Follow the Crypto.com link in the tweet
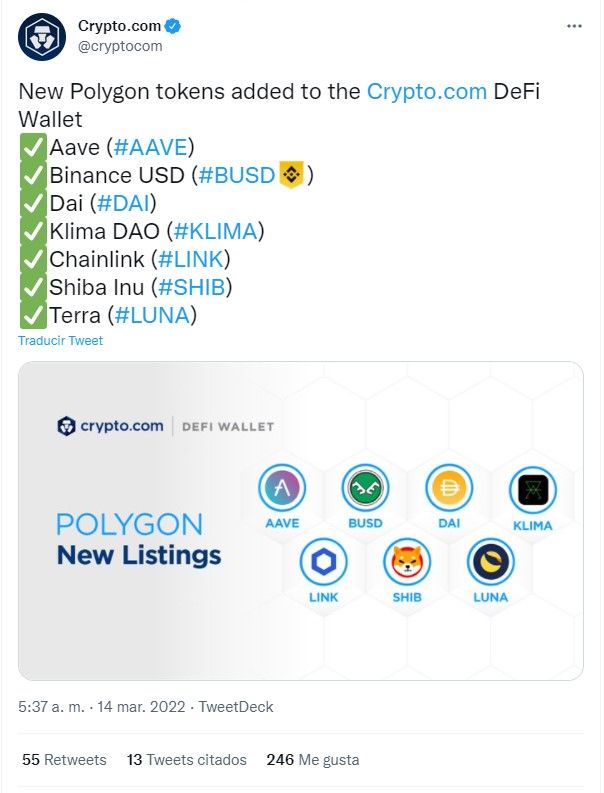This screenshot has width=604, height=793. pos(427,91)
